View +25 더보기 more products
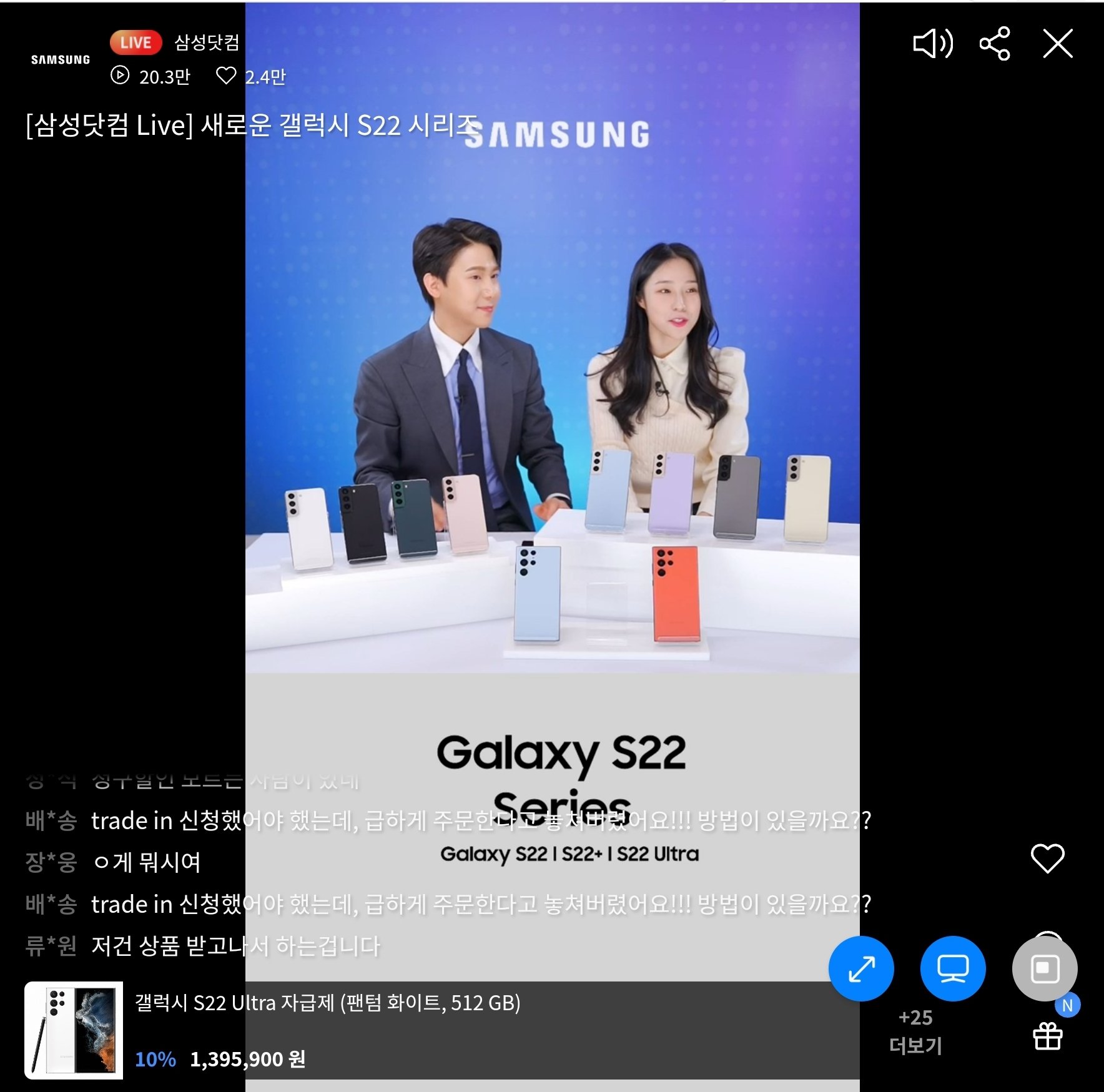 click(x=915, y=1031)
